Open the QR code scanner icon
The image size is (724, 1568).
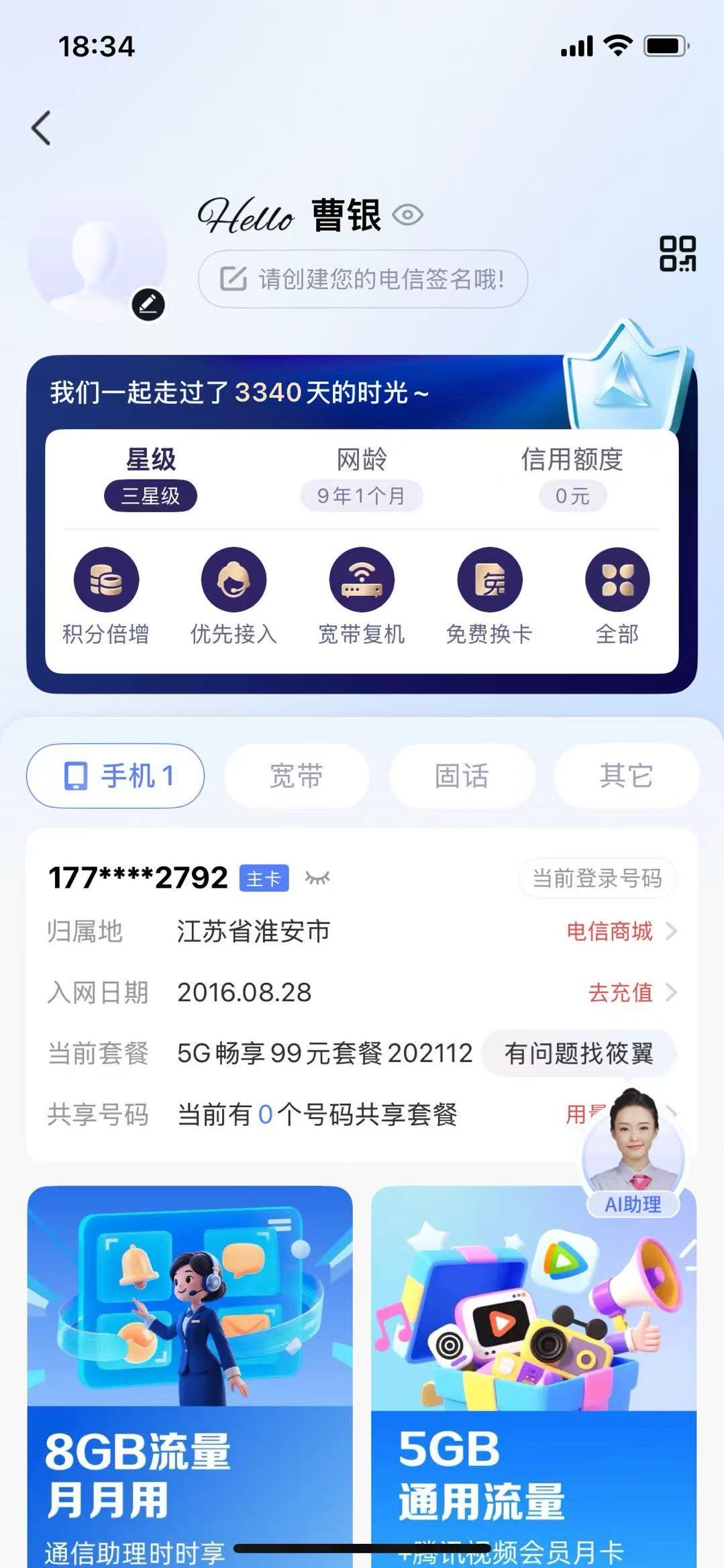[677, 254]
